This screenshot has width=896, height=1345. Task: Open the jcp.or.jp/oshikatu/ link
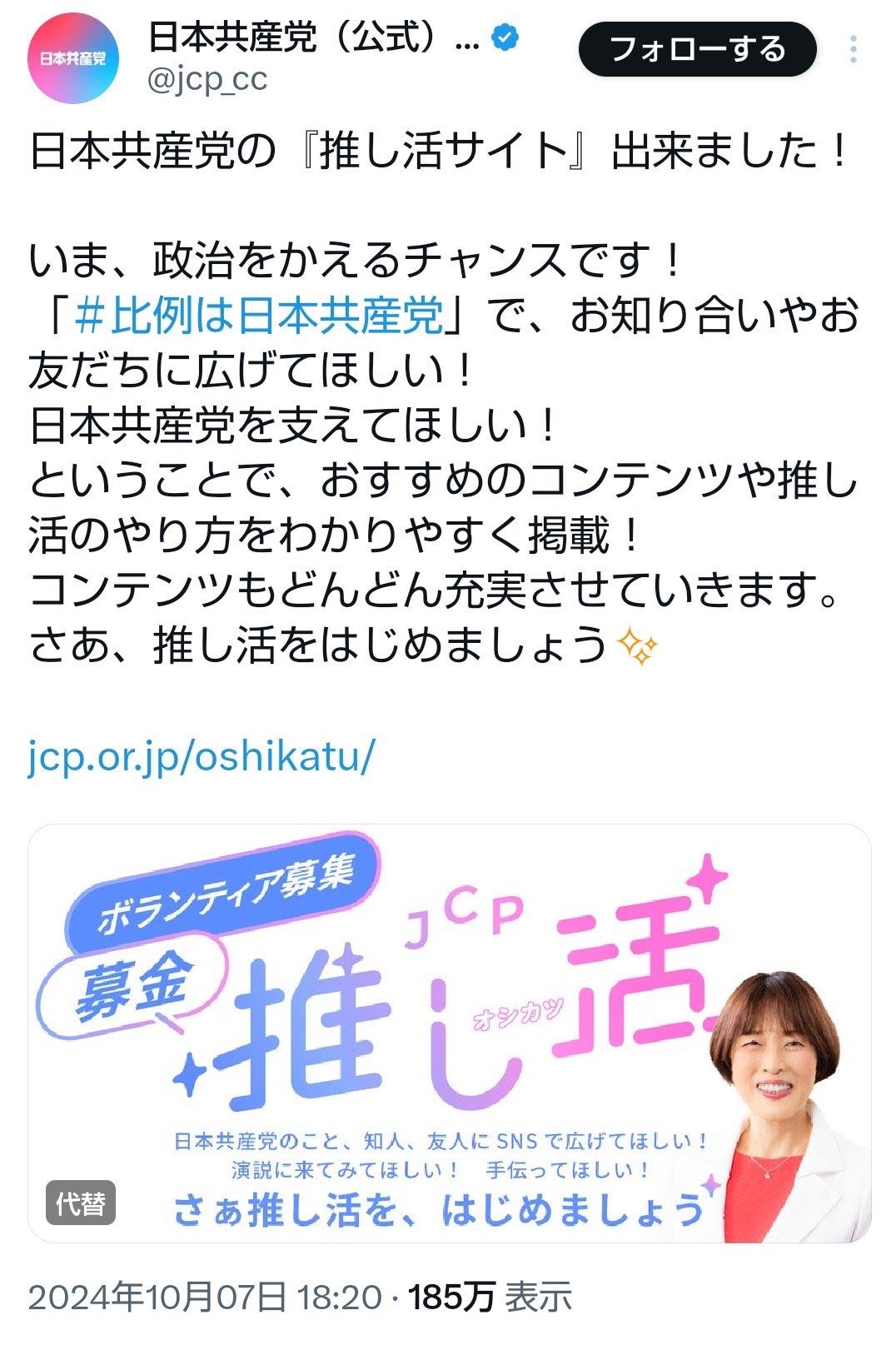tap(202, 756)
